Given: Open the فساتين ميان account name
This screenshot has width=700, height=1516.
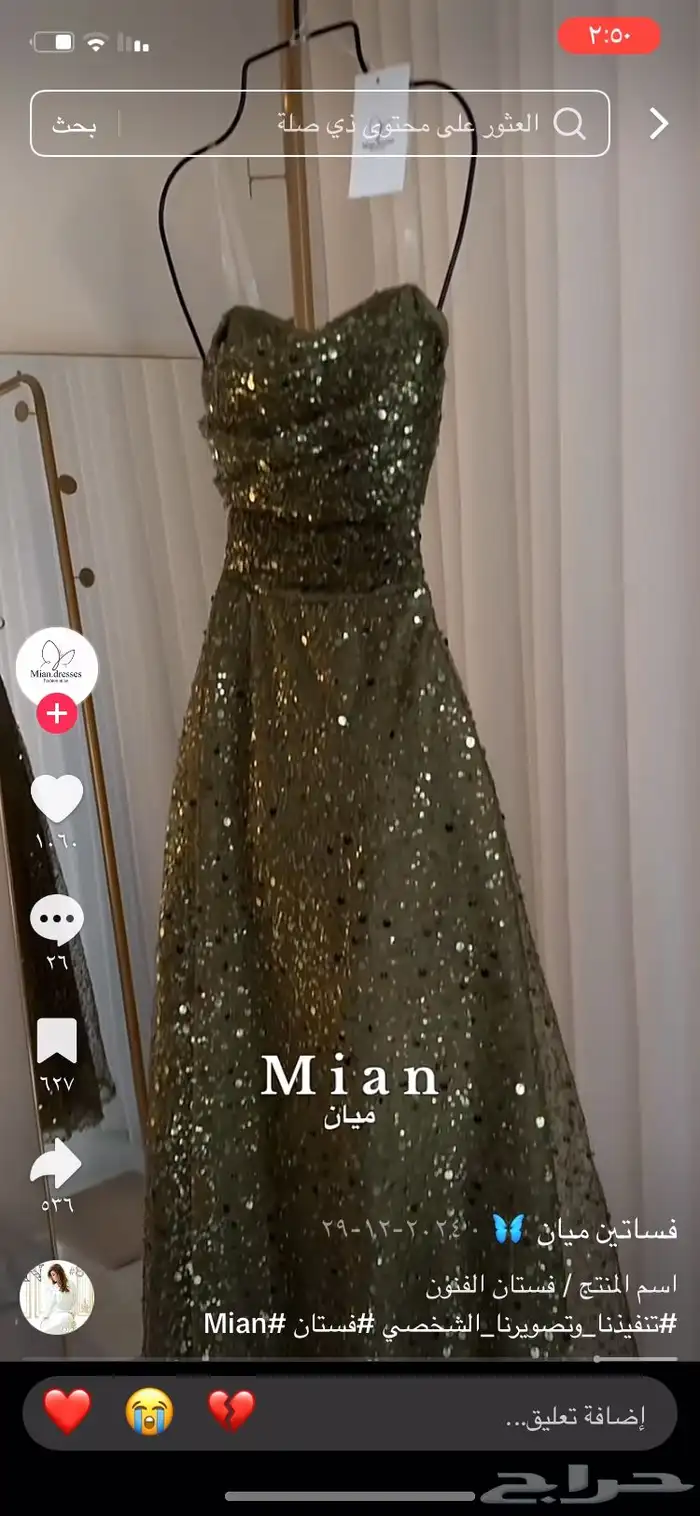Looking at the screenshot, I should click(606, 1230).
